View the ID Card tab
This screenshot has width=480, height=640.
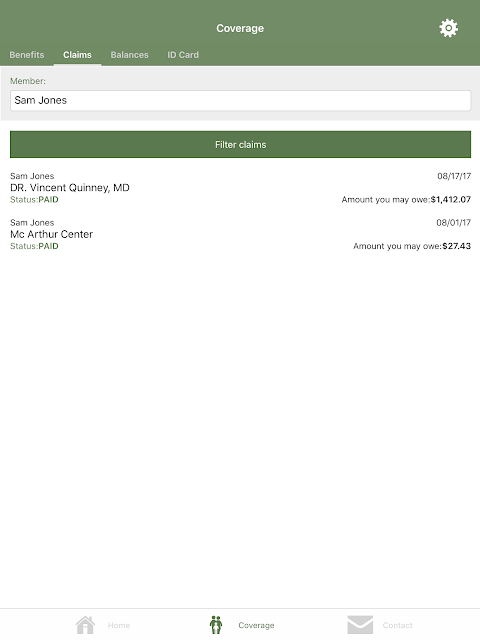pyautogui.click(x=183, y=55)
